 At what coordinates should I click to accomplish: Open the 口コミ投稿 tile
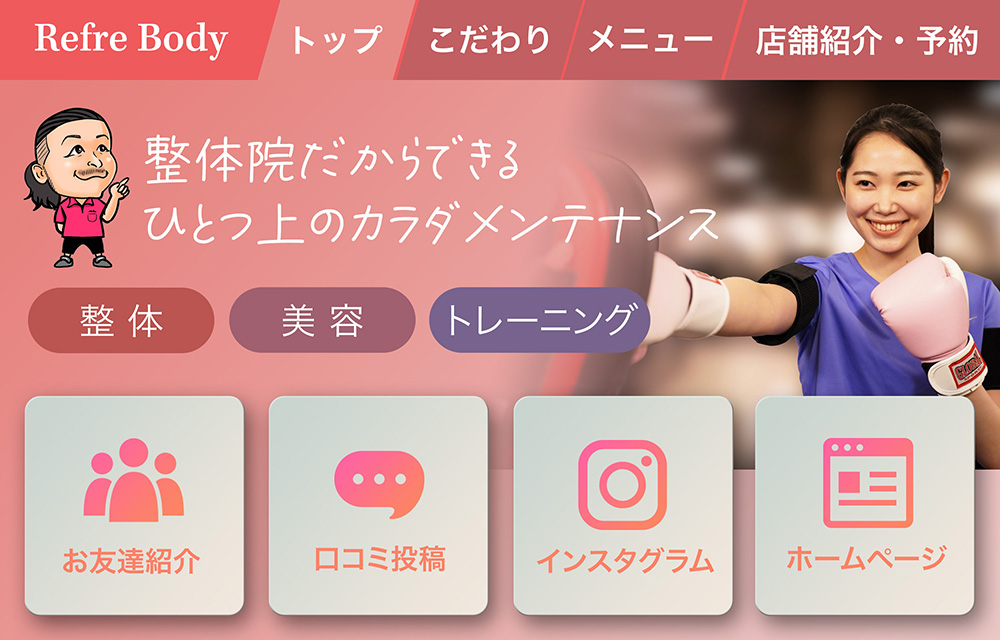click(378, 505)
